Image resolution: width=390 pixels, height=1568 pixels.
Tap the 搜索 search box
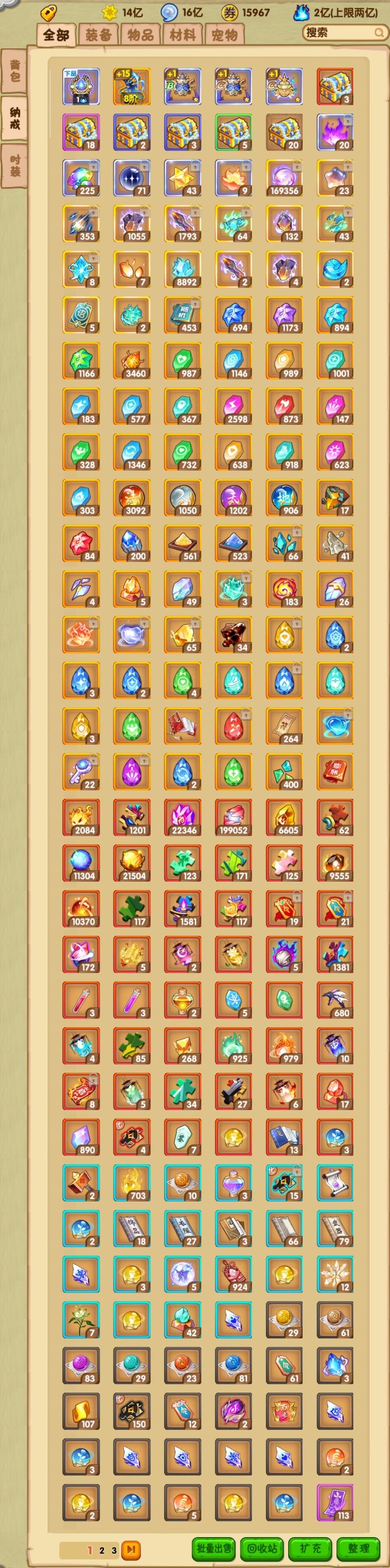[344, 33]
